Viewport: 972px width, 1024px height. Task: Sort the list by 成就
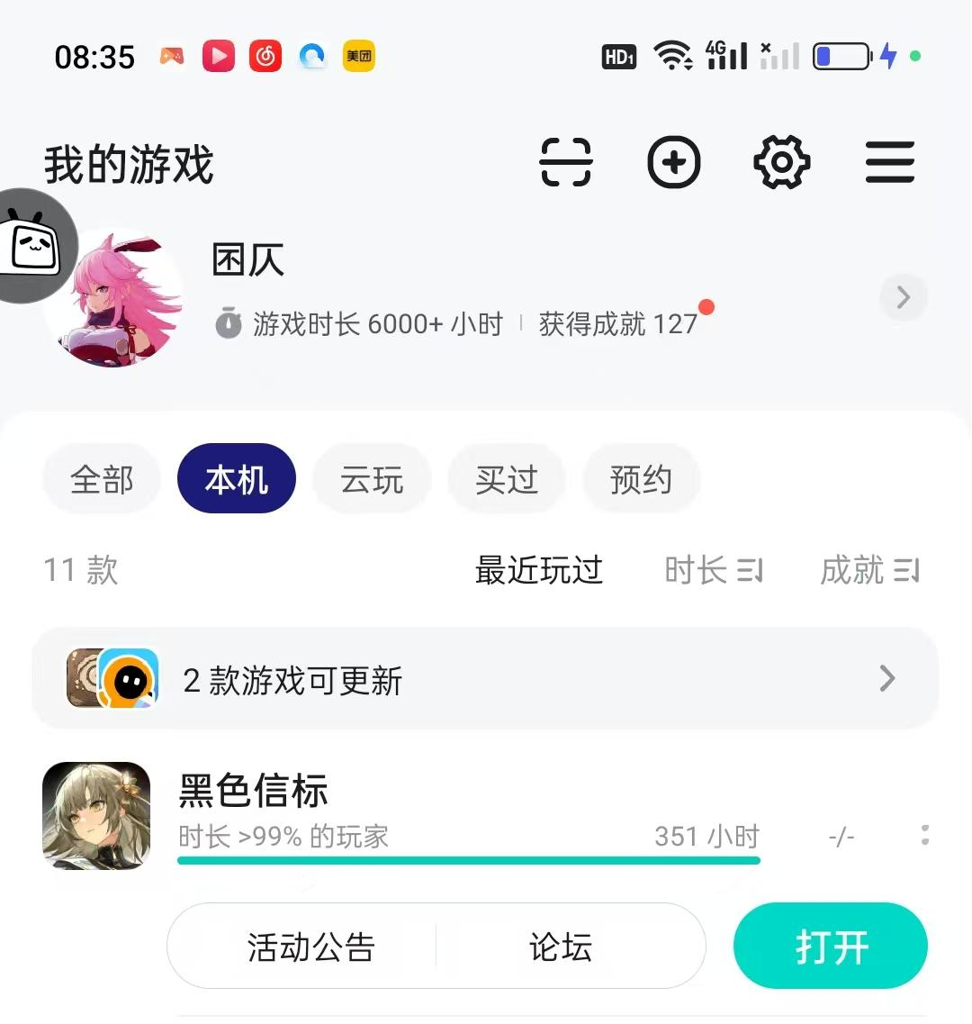(x=868, y=571)
